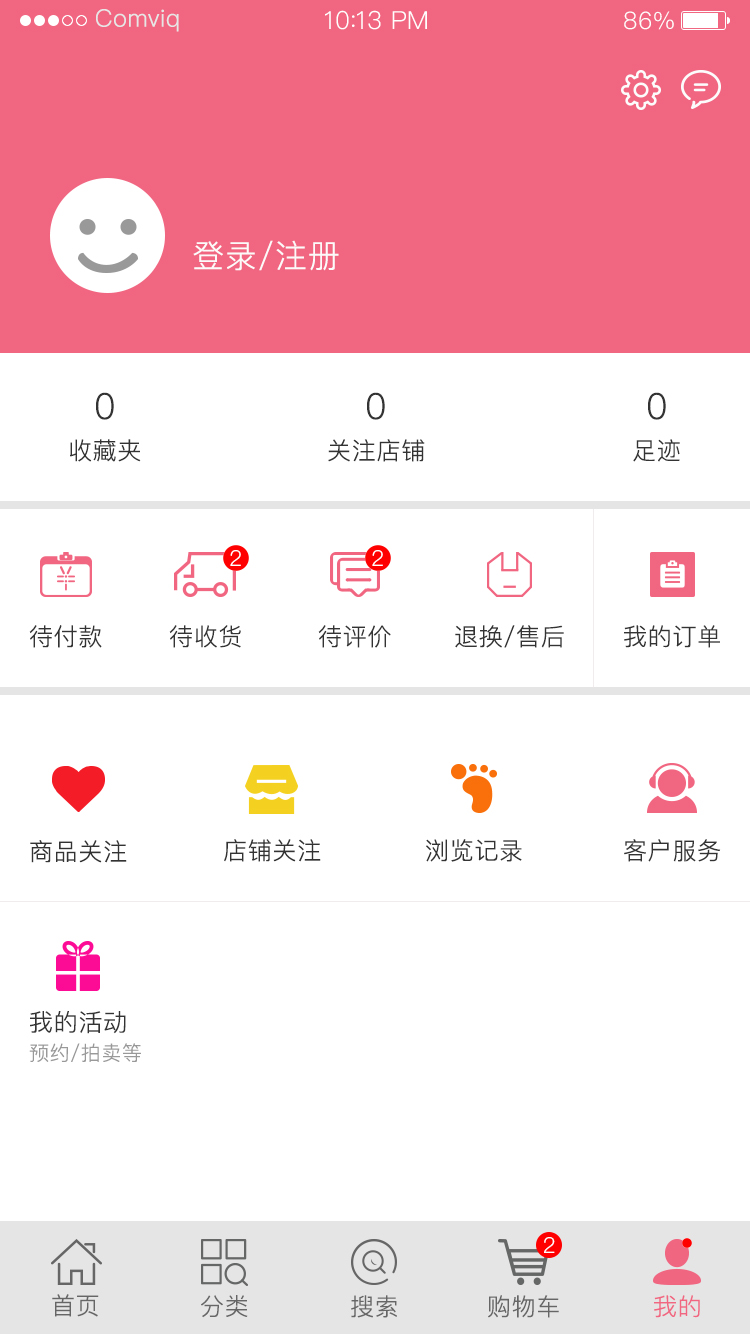This screenshot has width=750, height=1334.
Task: Tap 登录/注册 to log in
Action: [266, 256]
